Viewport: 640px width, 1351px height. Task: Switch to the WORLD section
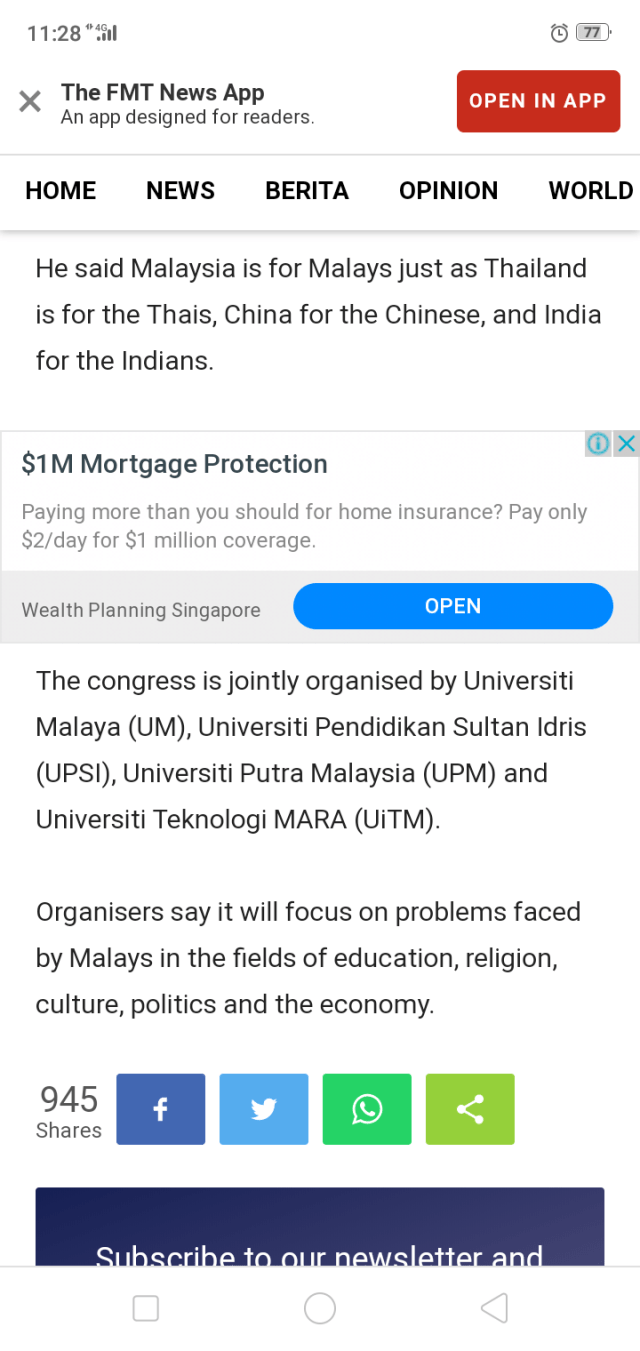coord(590,191)
